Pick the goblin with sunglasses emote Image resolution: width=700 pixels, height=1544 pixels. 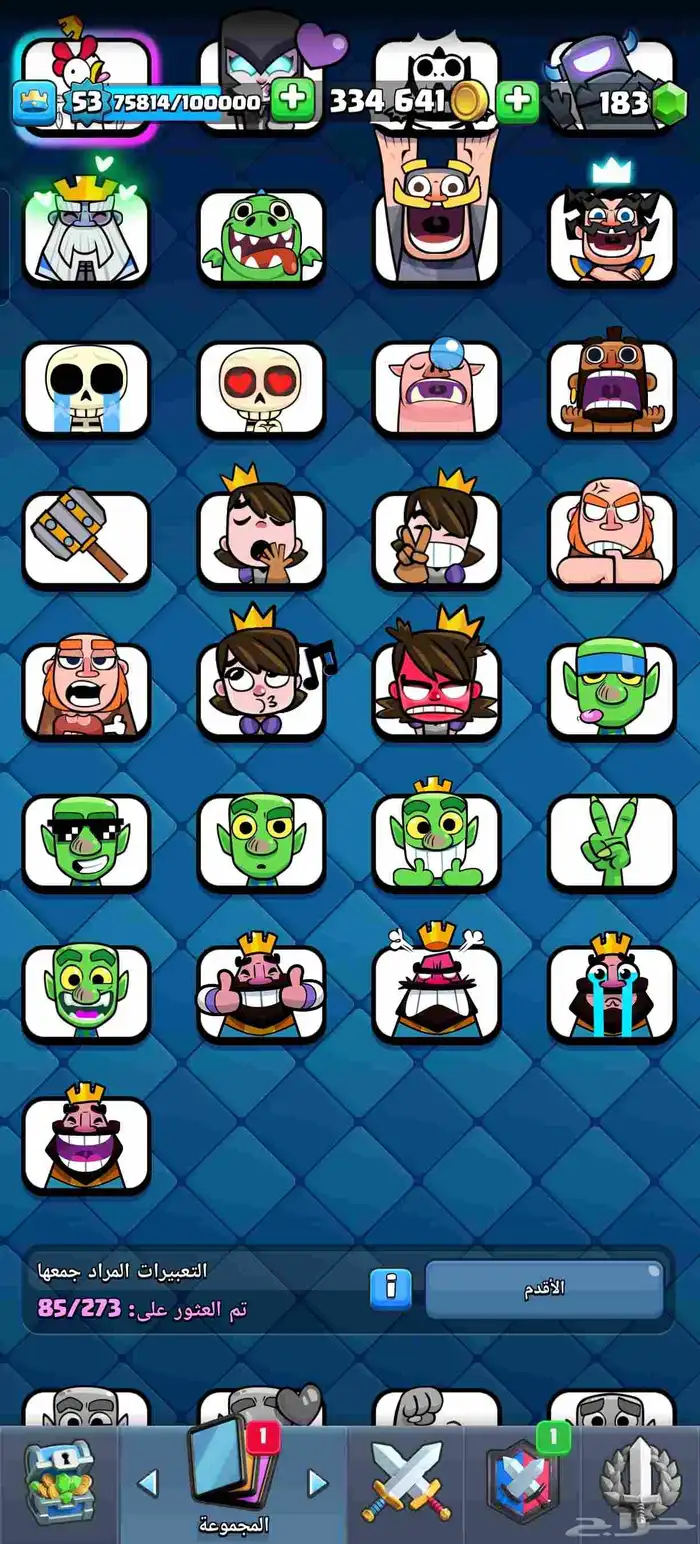86,842
